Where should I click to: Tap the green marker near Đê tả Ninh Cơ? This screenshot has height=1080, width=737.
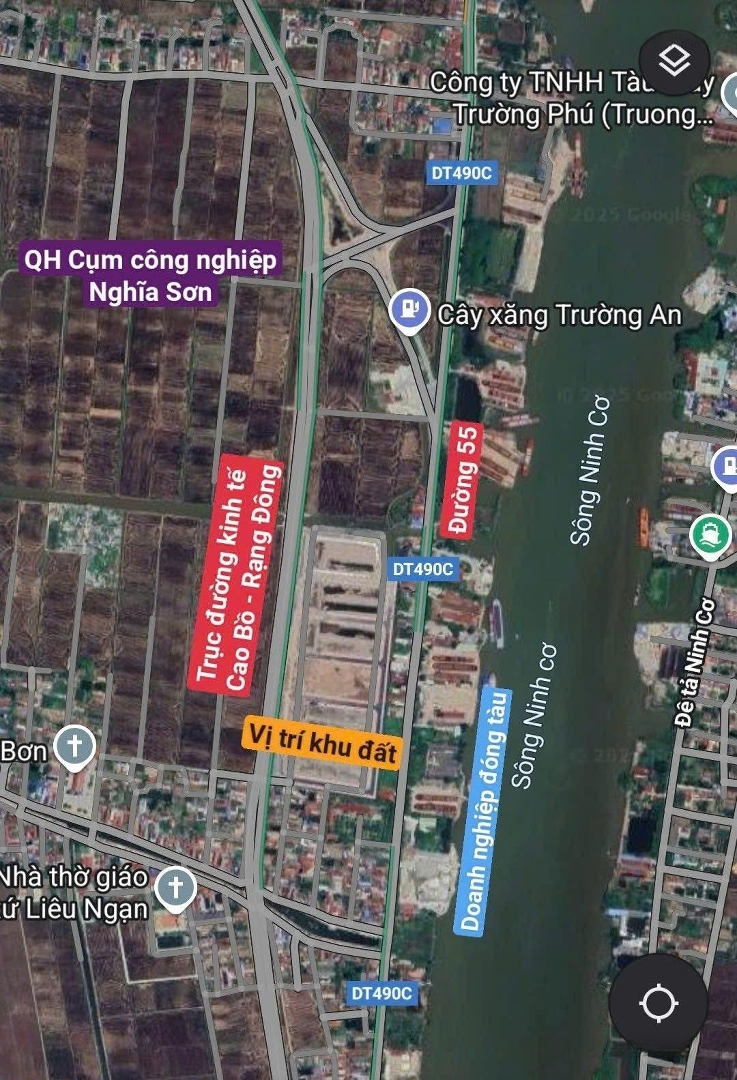pos(709,534)
